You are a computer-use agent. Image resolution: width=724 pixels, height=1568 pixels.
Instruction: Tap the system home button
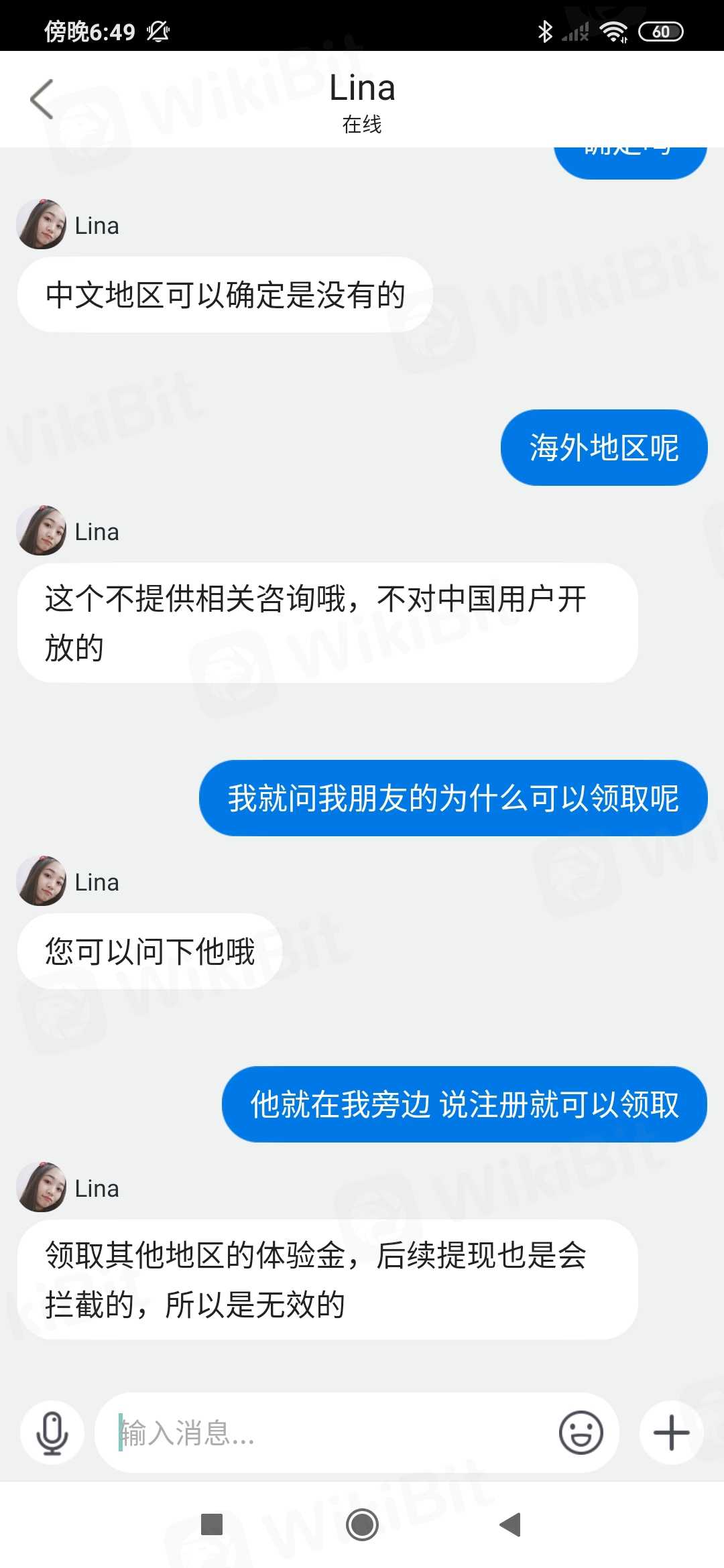click(x=362, y=1524)
